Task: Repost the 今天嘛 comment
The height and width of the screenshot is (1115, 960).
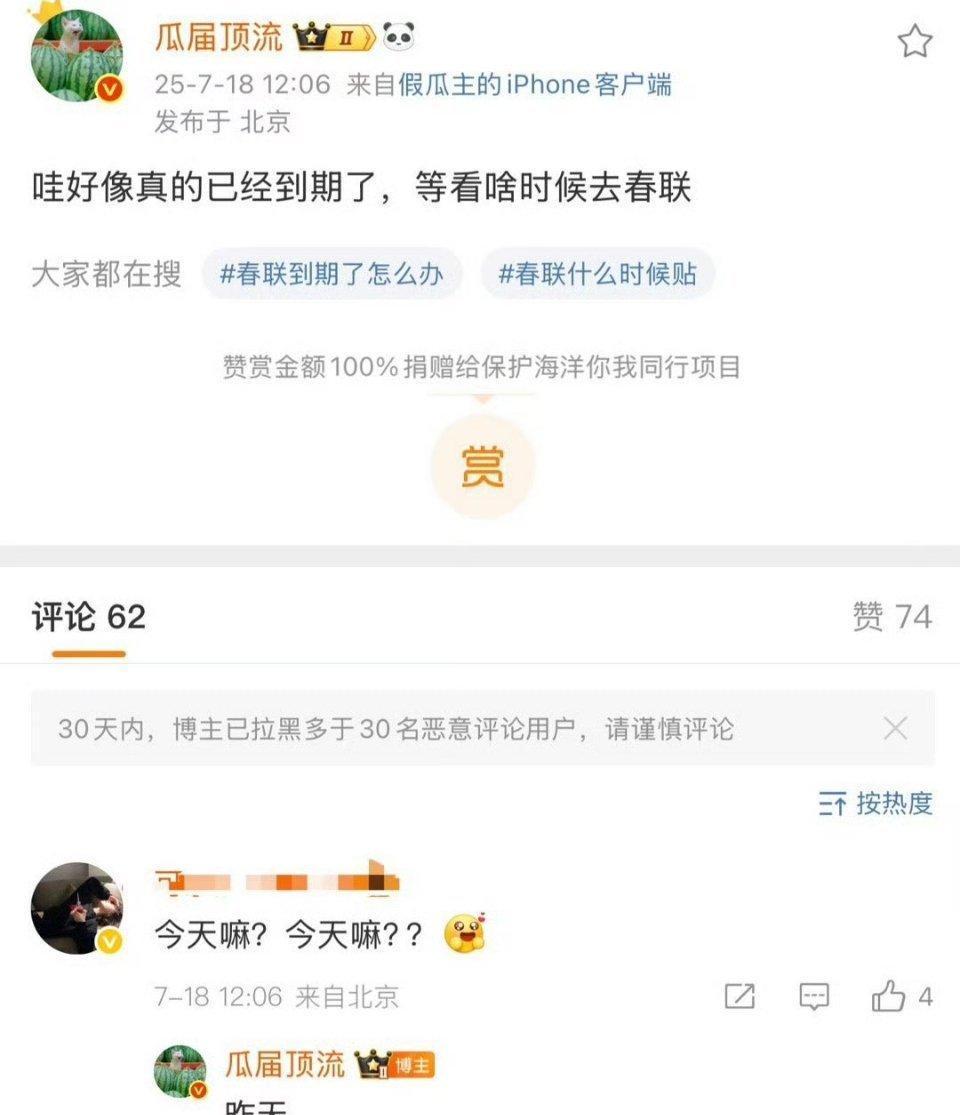Action: 739,996
